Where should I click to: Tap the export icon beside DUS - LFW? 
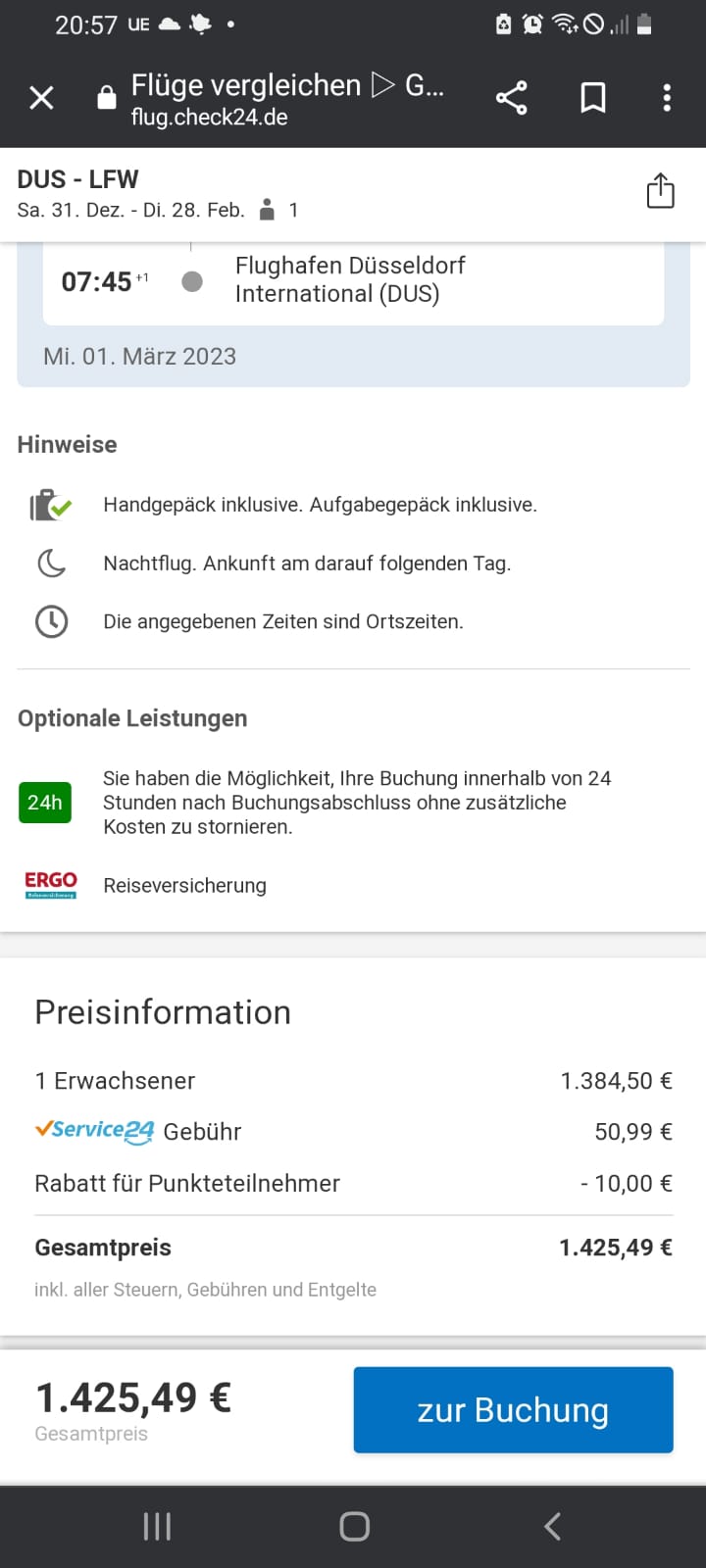660,191
